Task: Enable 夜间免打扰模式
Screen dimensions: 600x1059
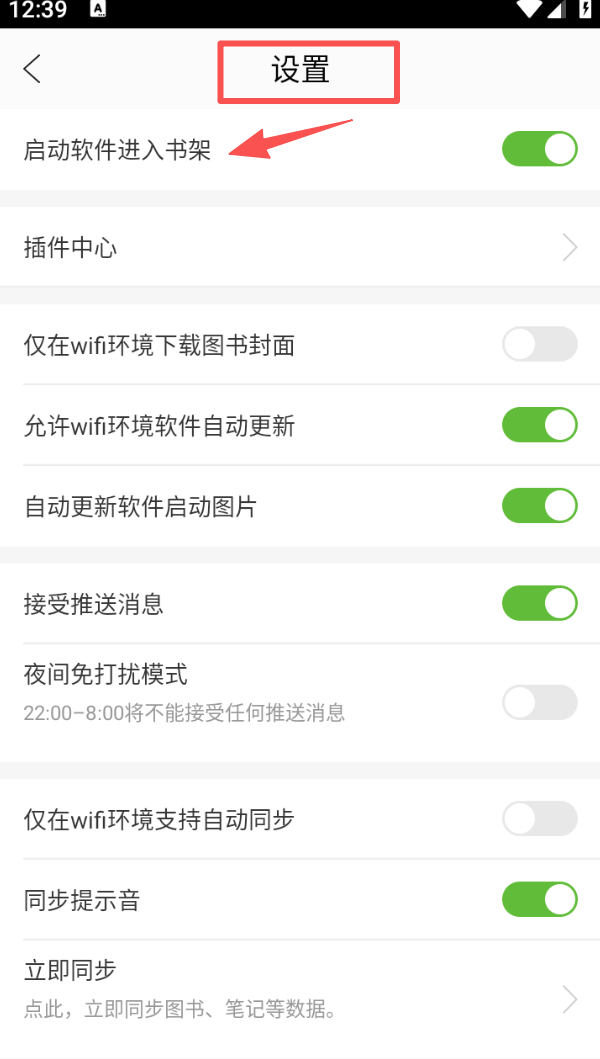Action: coord(539,702)
